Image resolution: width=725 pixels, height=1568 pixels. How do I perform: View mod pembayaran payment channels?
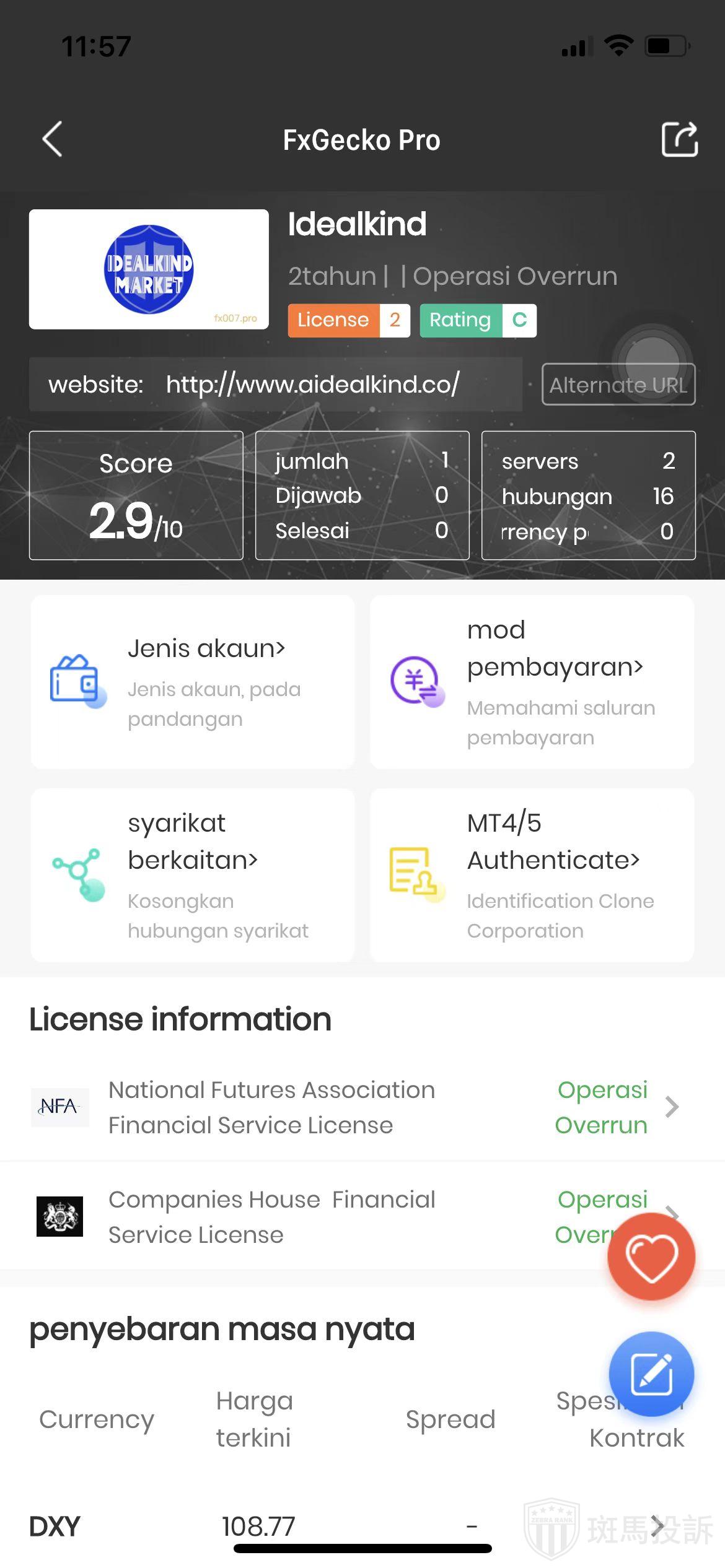point(532,682)
